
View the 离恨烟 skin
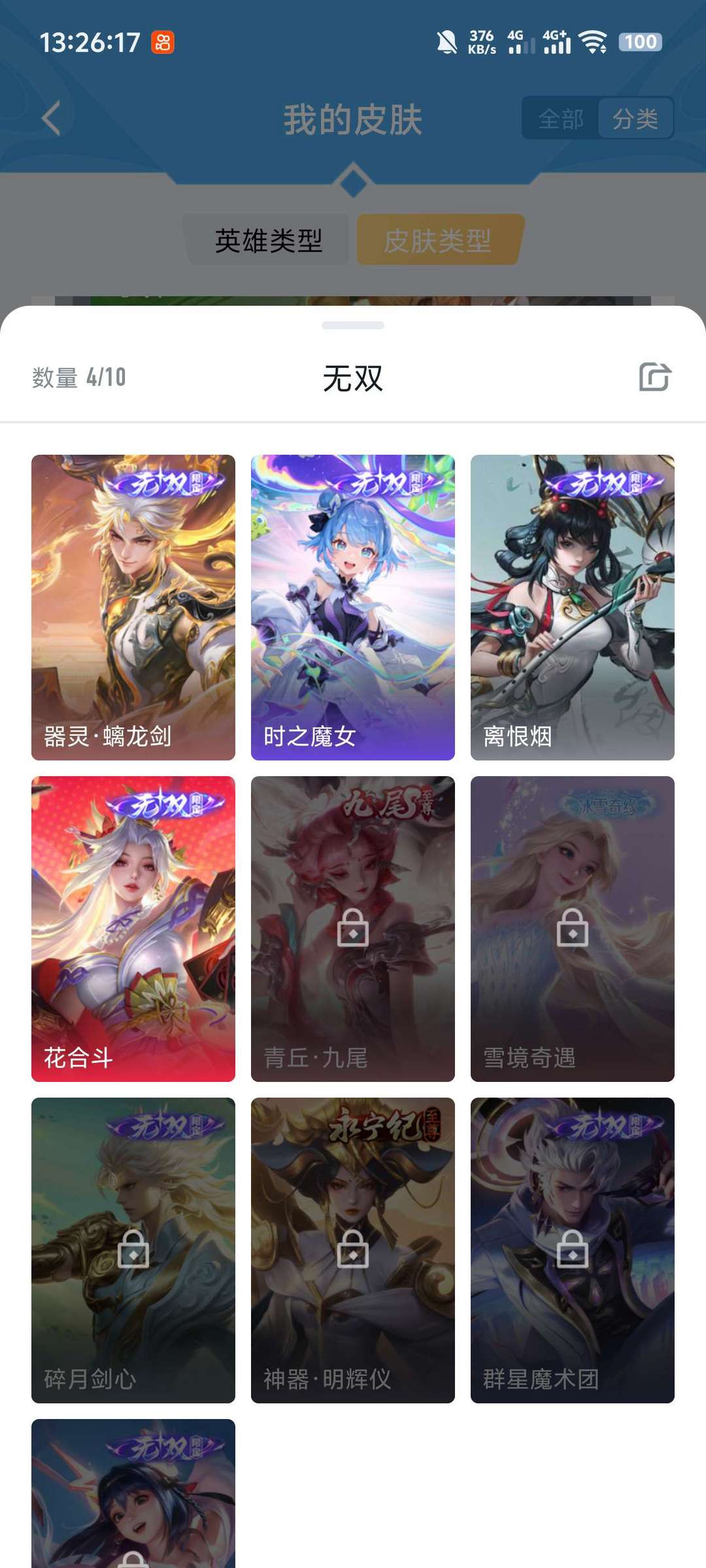coord(573,608)
